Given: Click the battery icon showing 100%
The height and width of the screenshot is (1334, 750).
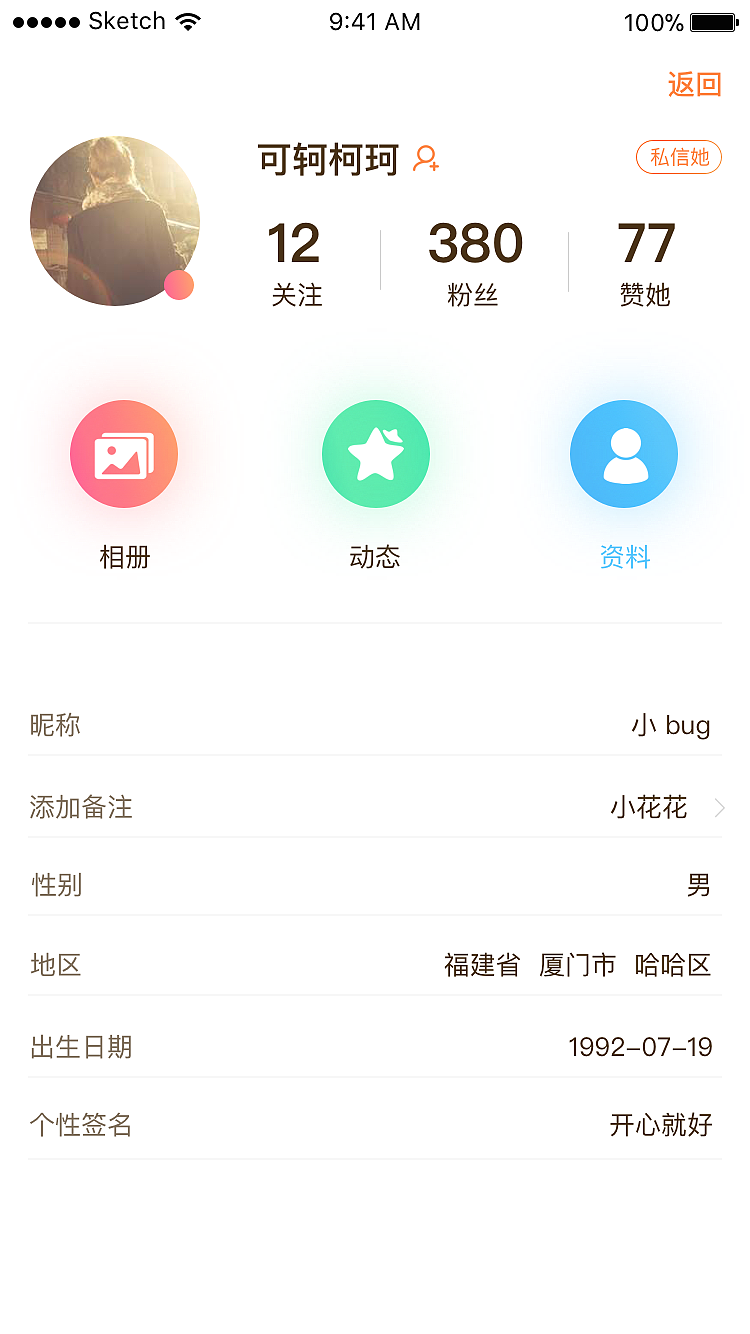Looking at the screenshot, I should [714, 20].
